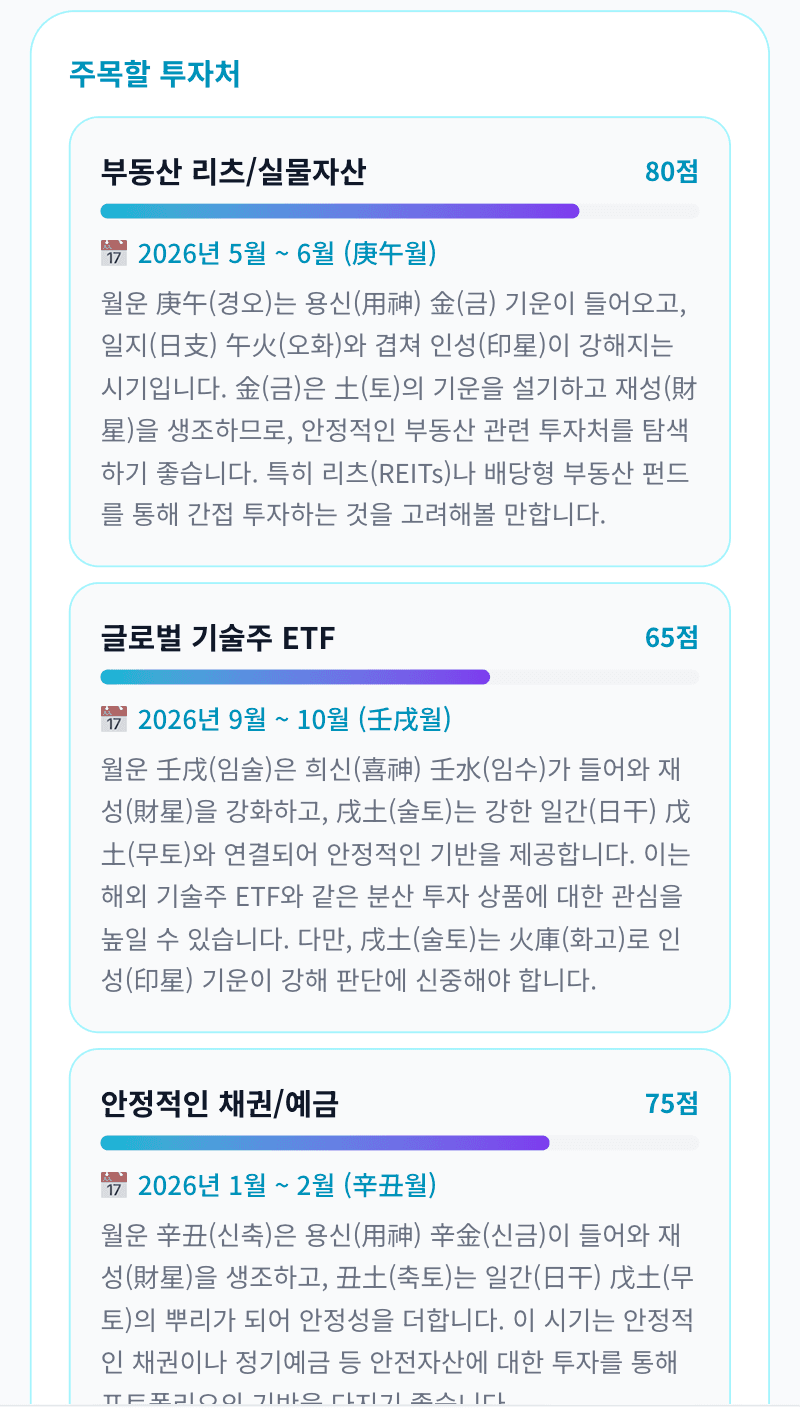Select the 2026년 1월 ~ 2월 (辛丑월) date label

pos(288,1185)
